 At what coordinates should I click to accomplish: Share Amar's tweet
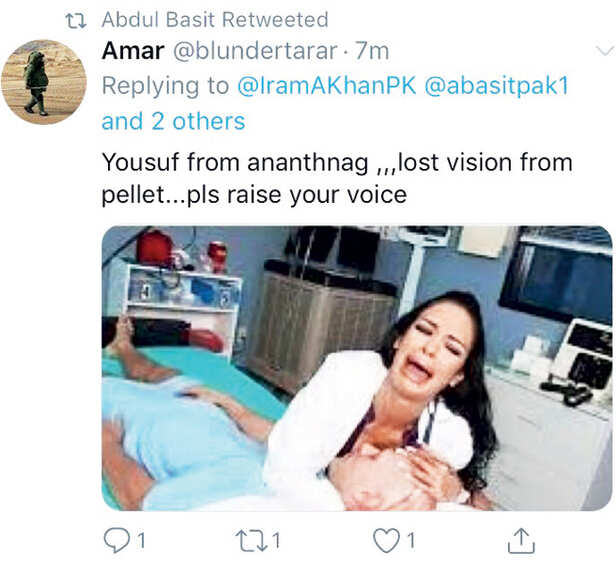[521, 541]
